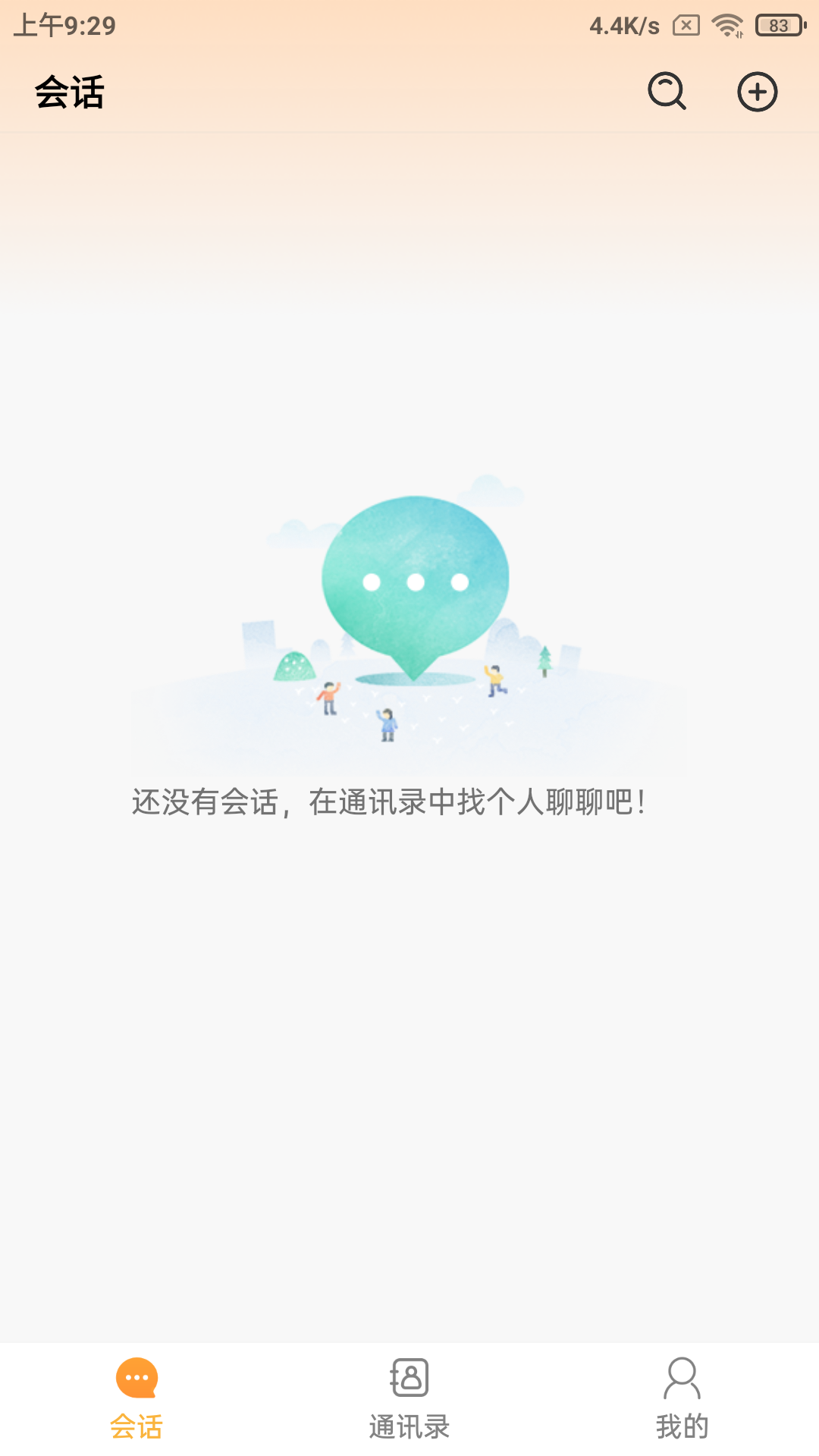This screenshot has width=819, height=1456.
Task: Open the search function with magnifier icon
Action: pyautogui.click(x=666, y=91)
